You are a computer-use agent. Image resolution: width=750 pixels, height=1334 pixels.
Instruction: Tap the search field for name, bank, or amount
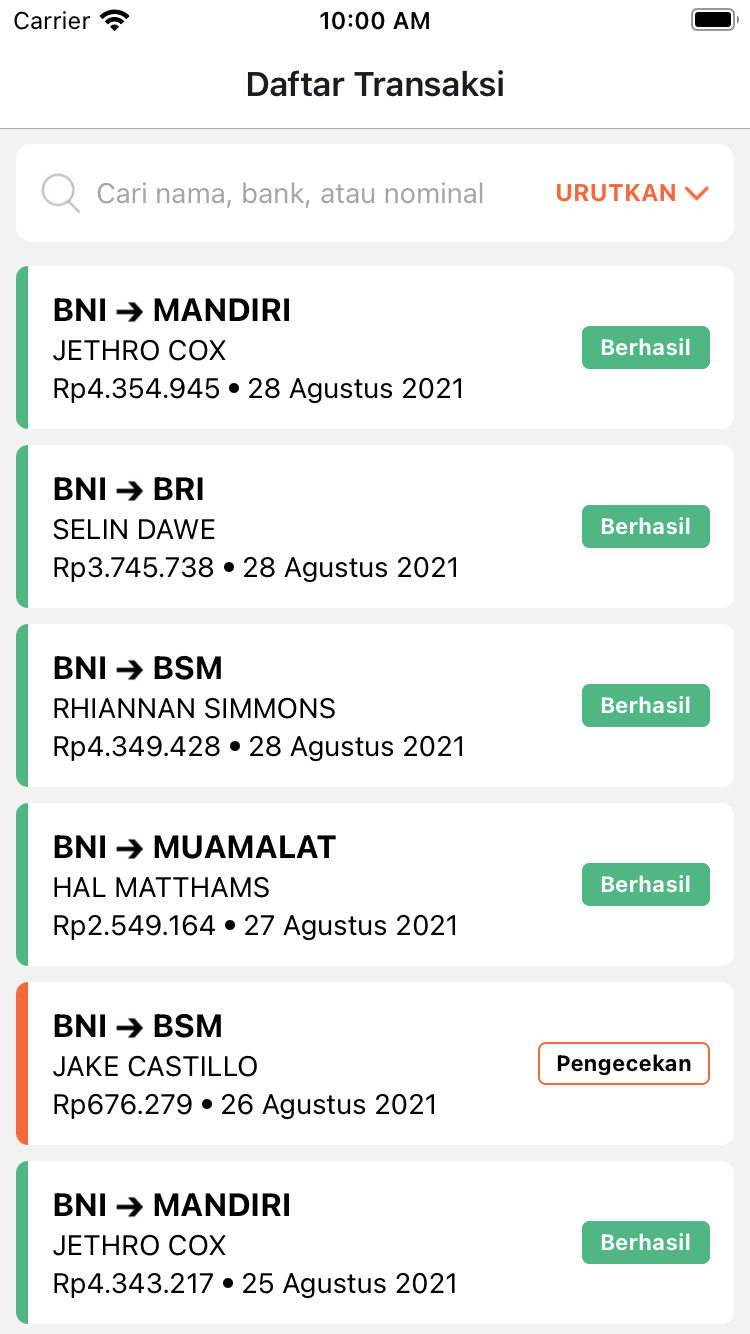290,193
